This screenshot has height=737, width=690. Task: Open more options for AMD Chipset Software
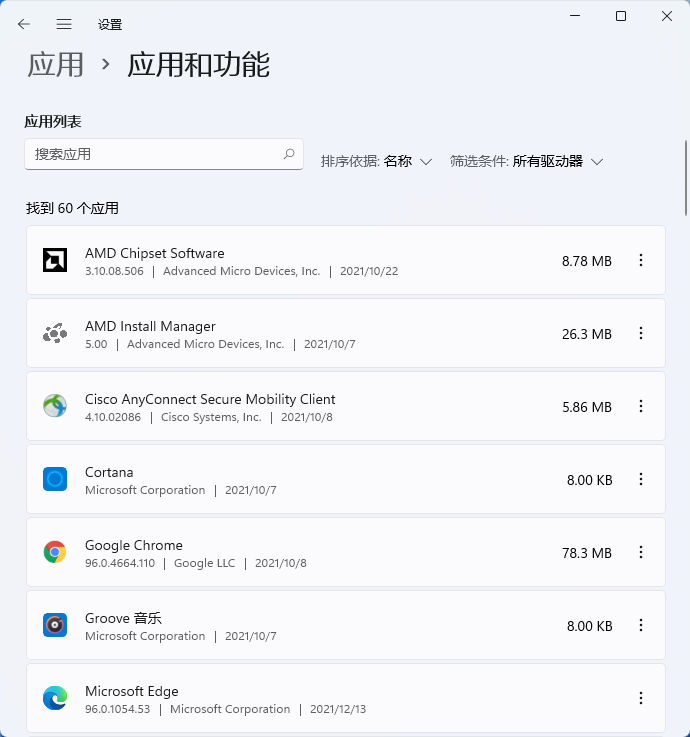pyautogui.click(x=641, y=261)
